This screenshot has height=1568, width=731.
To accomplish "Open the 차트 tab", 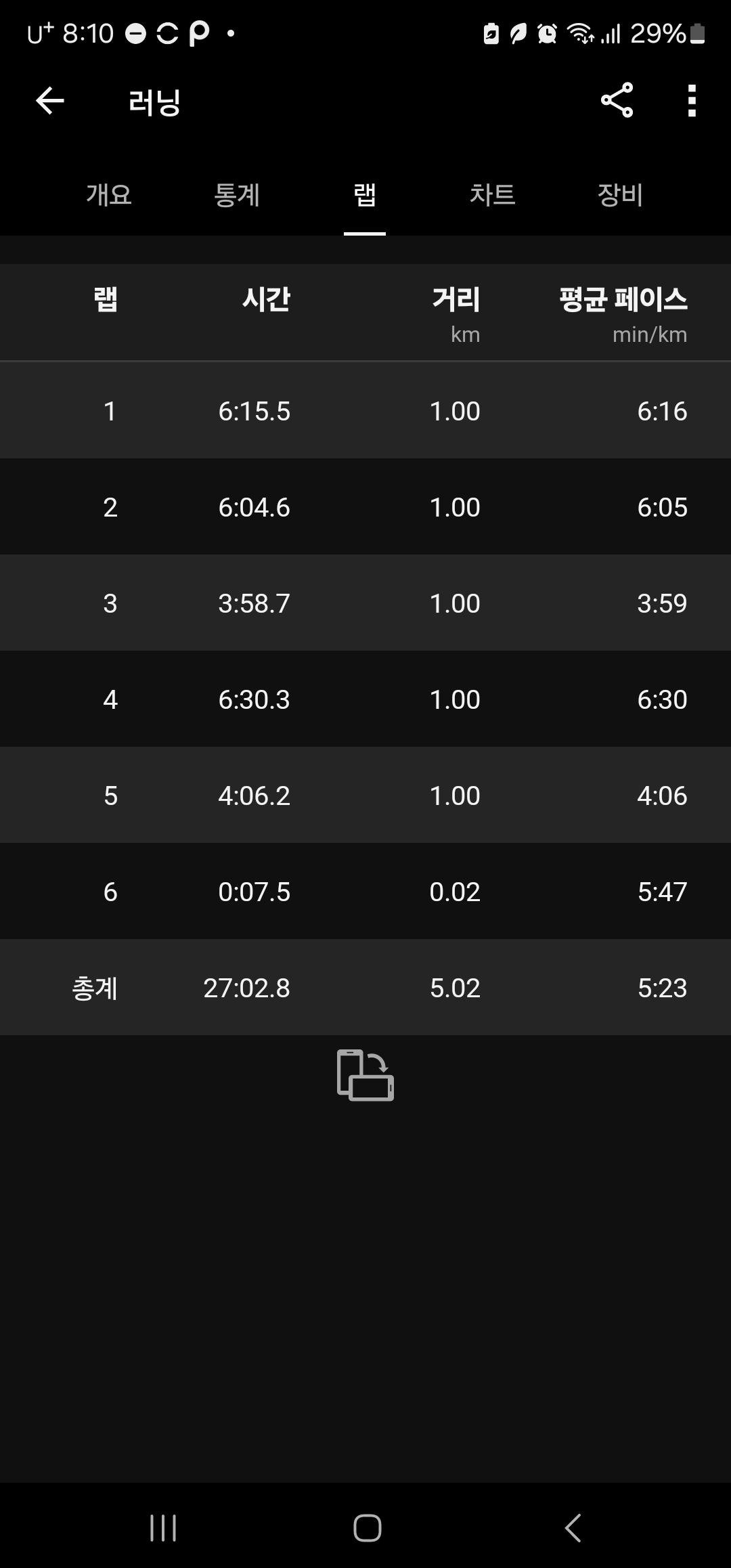I will click(493, 195).
